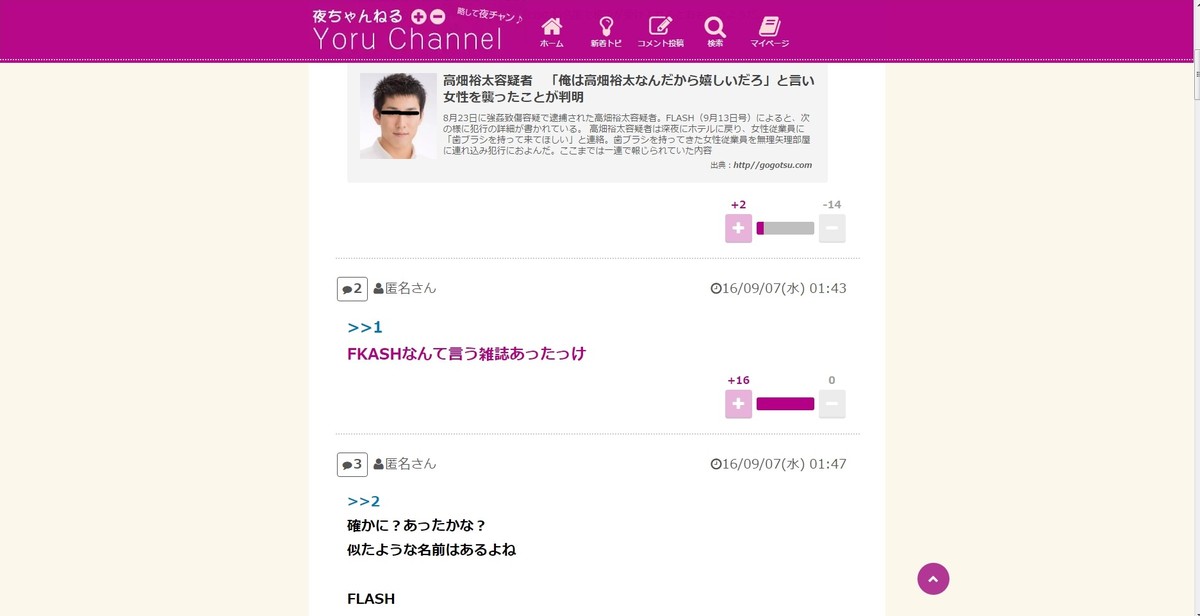Upvote the first comment showing +2

738,228
